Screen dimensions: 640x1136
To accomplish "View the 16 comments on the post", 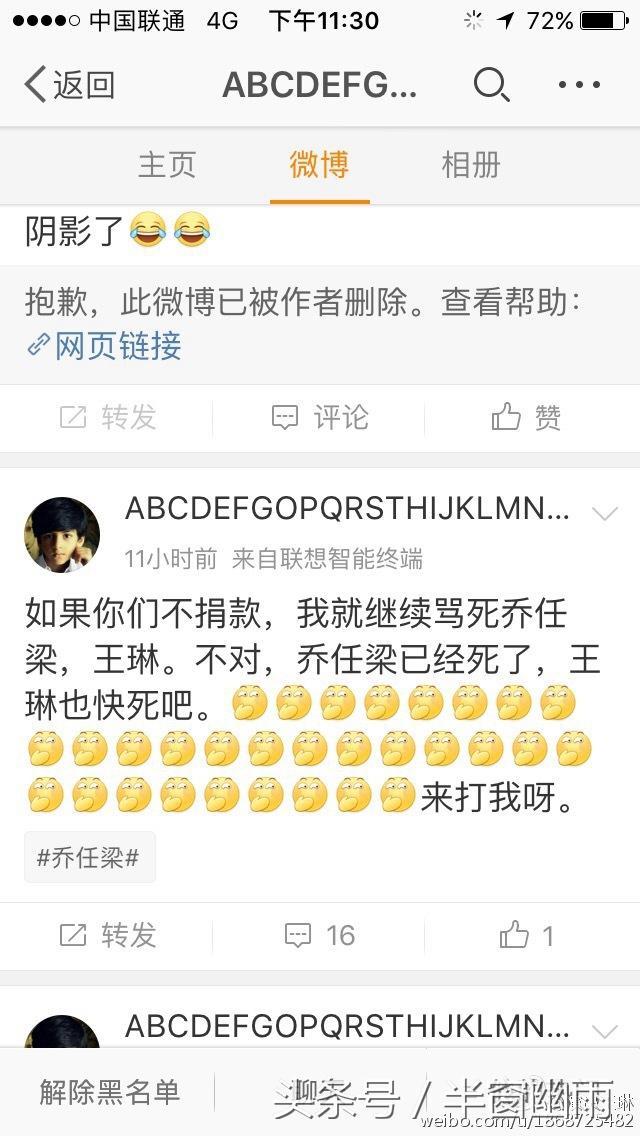I will point(320,935).
